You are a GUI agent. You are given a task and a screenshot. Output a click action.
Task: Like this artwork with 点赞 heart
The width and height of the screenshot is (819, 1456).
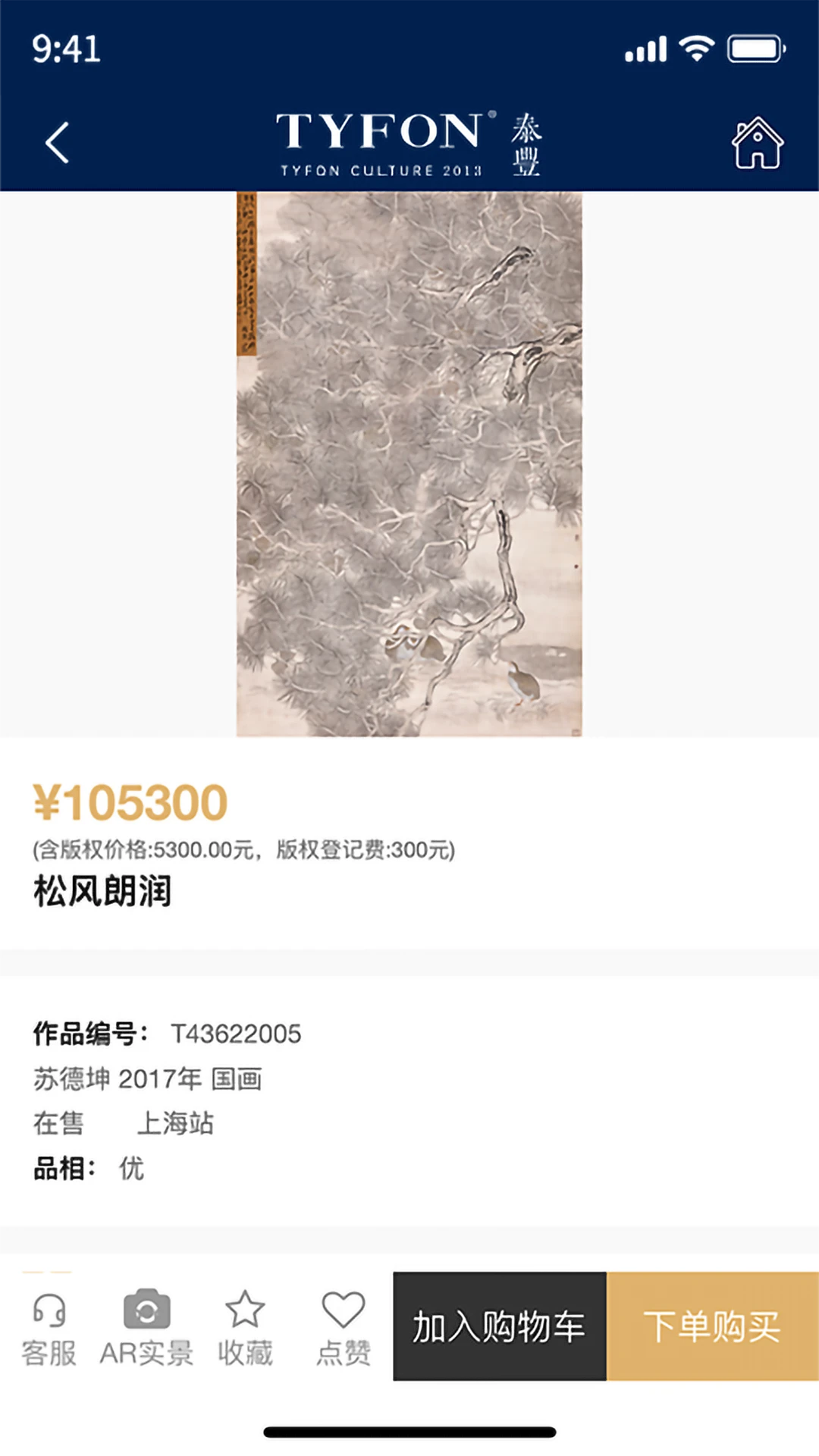(344, 1327)
